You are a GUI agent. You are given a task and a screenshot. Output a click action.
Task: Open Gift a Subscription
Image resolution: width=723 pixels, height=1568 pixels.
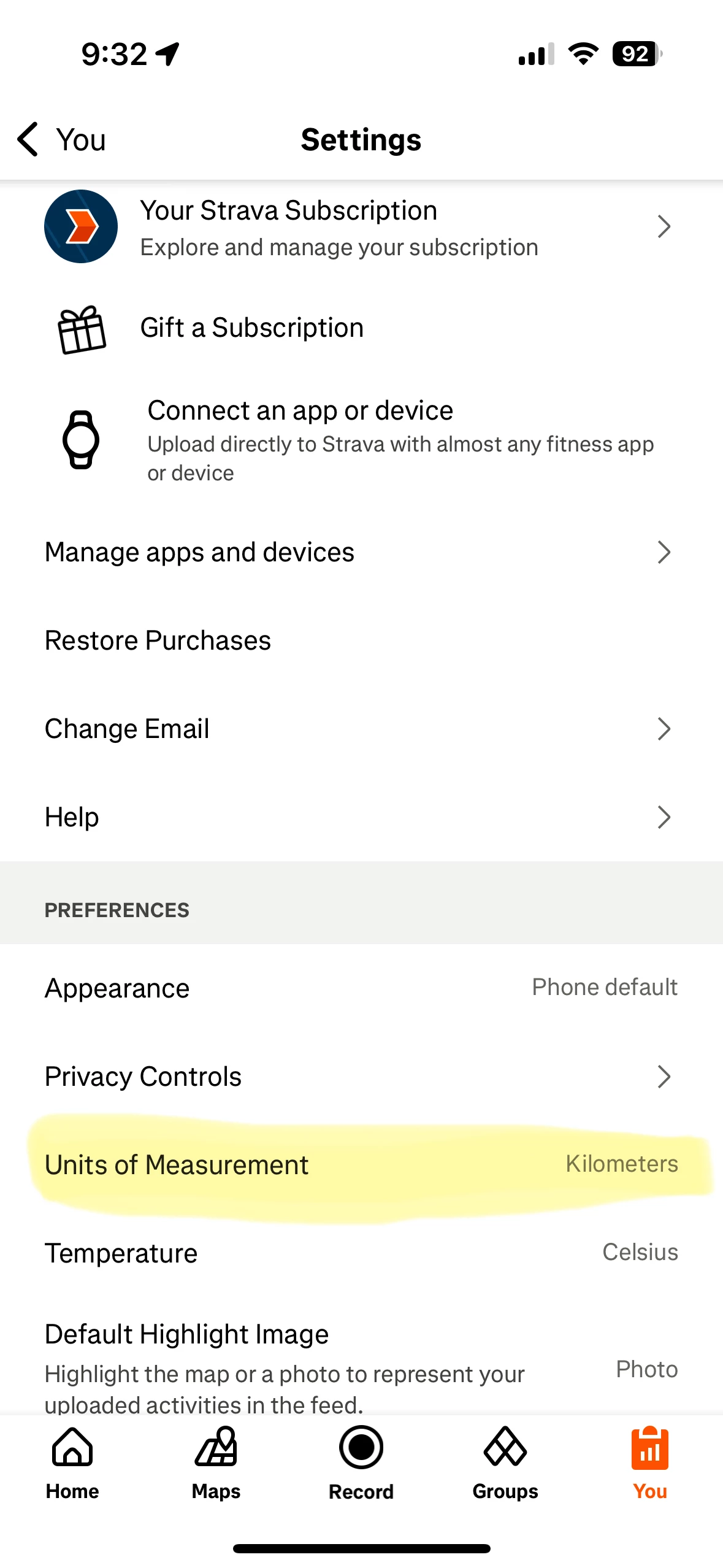[x=361, y=328]
